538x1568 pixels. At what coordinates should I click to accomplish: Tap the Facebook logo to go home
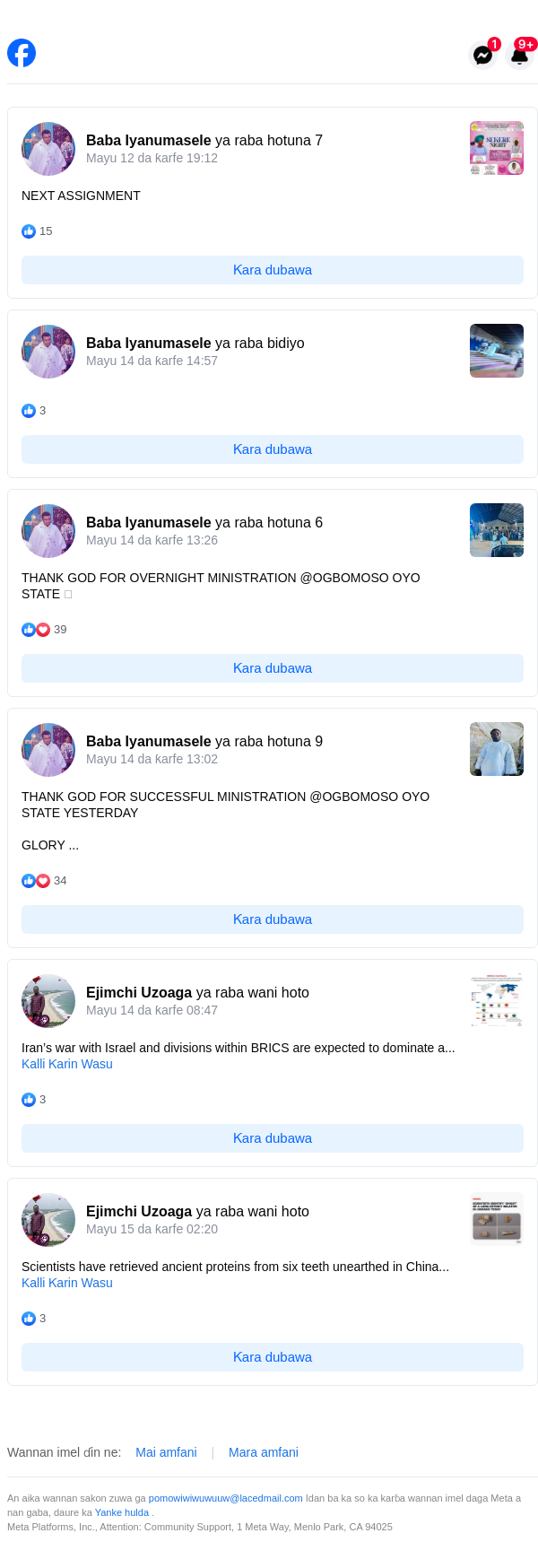click(22, 53)
